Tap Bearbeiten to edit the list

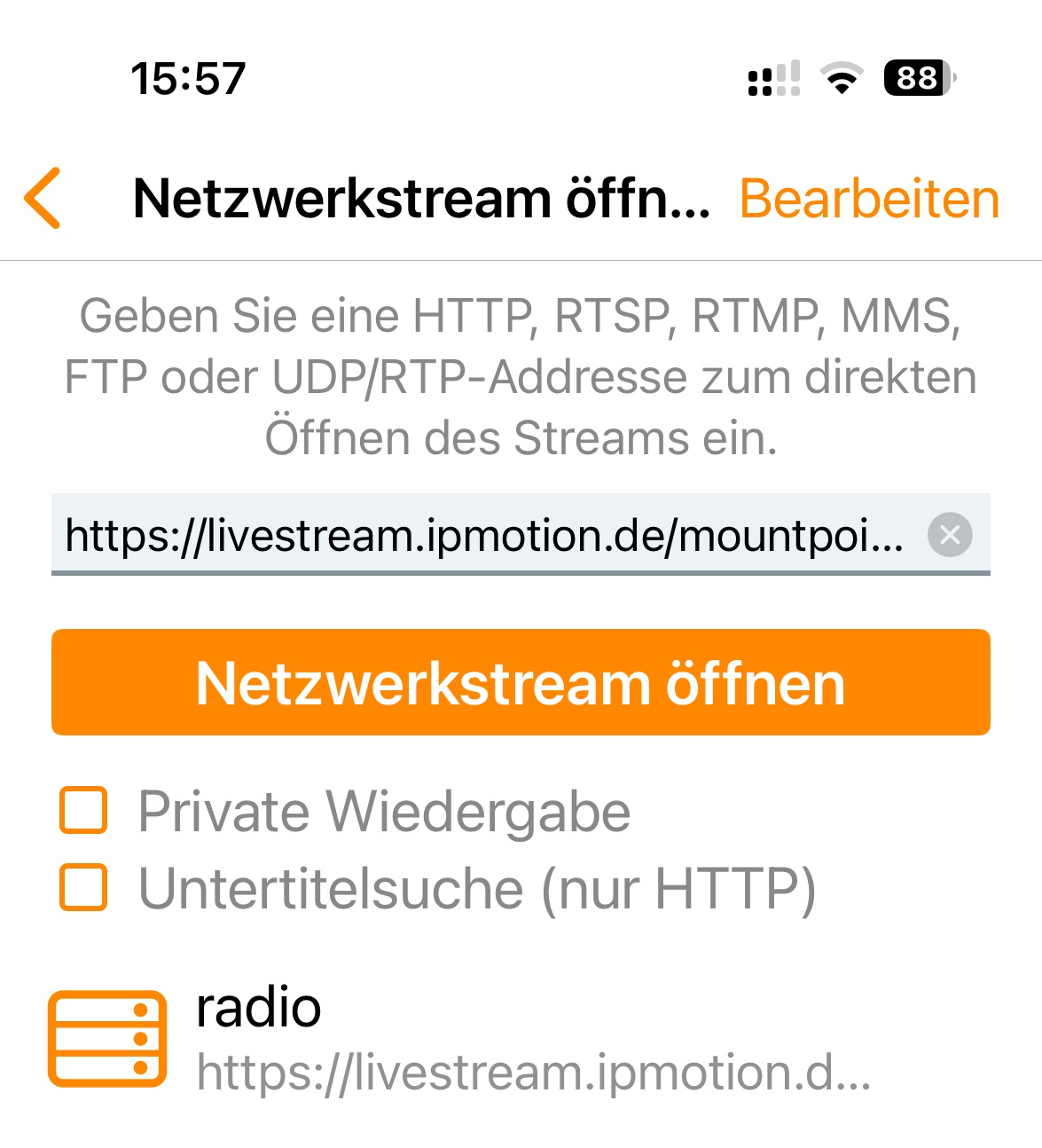coord(869,199)
